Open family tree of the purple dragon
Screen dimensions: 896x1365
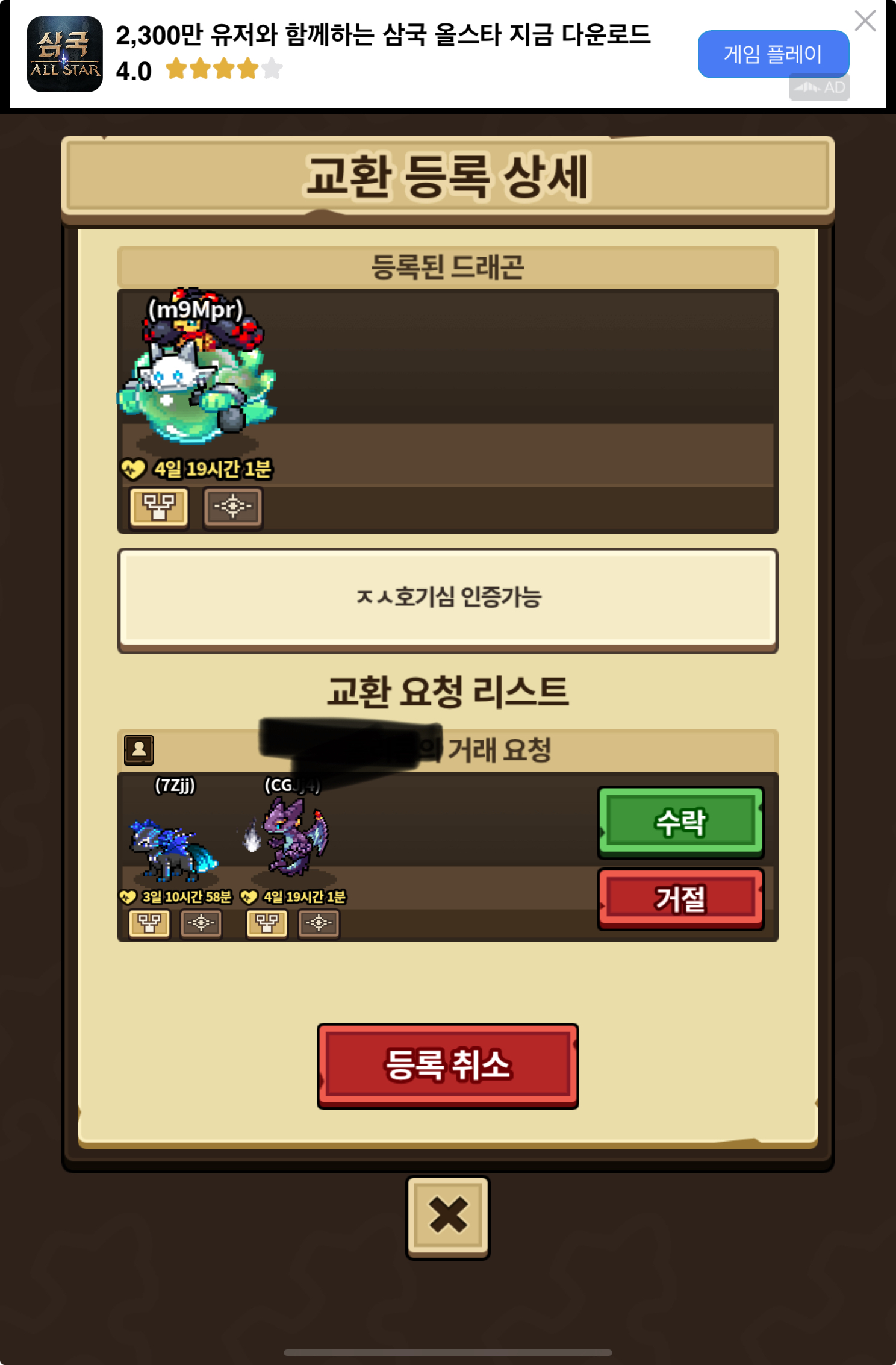click(267, 923)
